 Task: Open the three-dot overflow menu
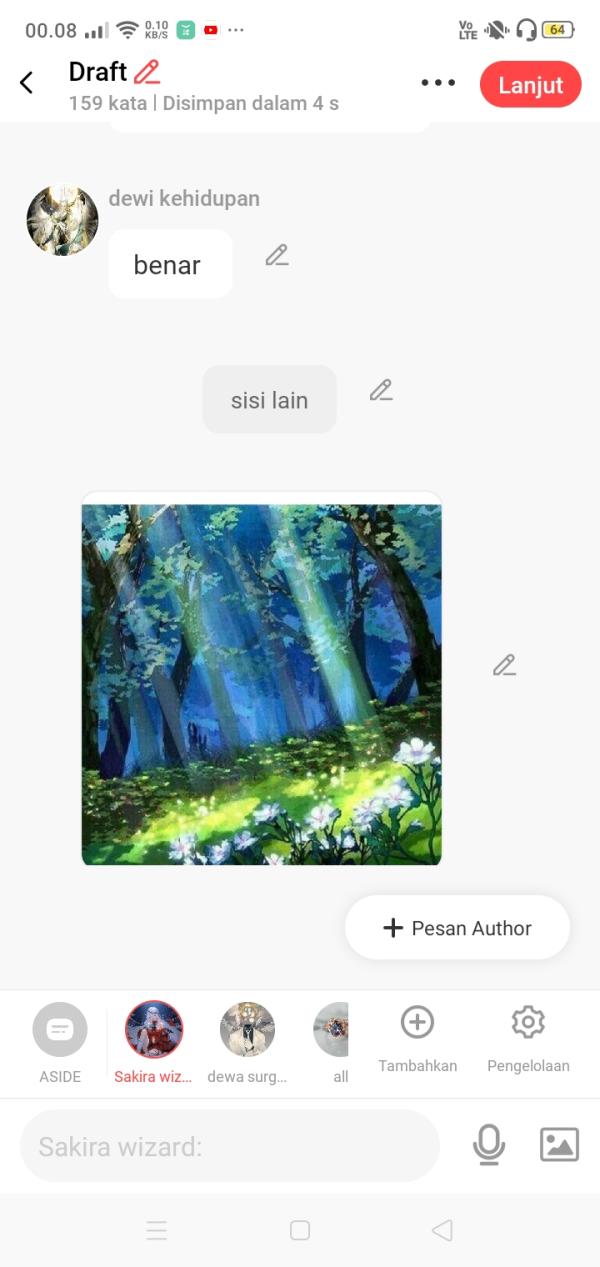pos(438,83)
